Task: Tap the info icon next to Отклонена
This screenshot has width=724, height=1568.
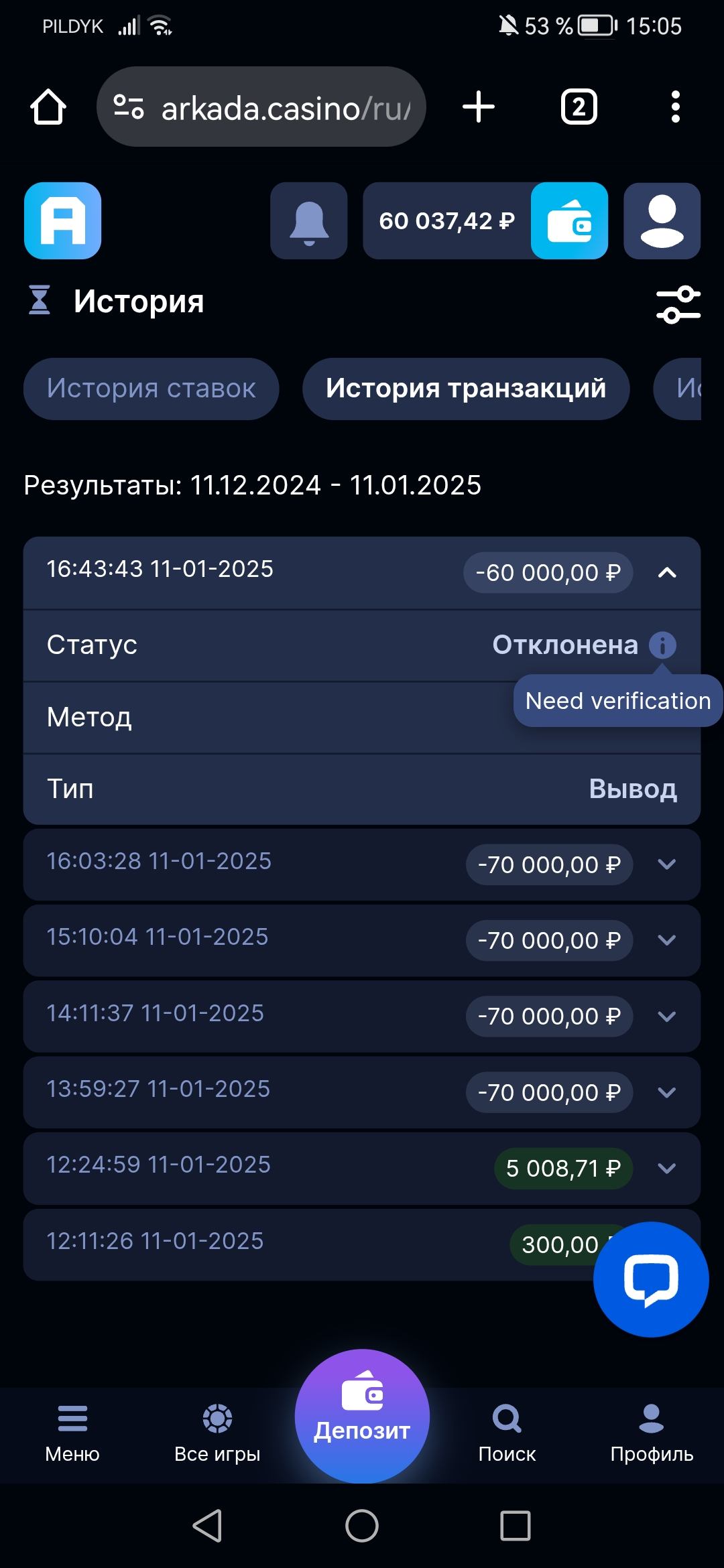Action: [x=662, y=645]
